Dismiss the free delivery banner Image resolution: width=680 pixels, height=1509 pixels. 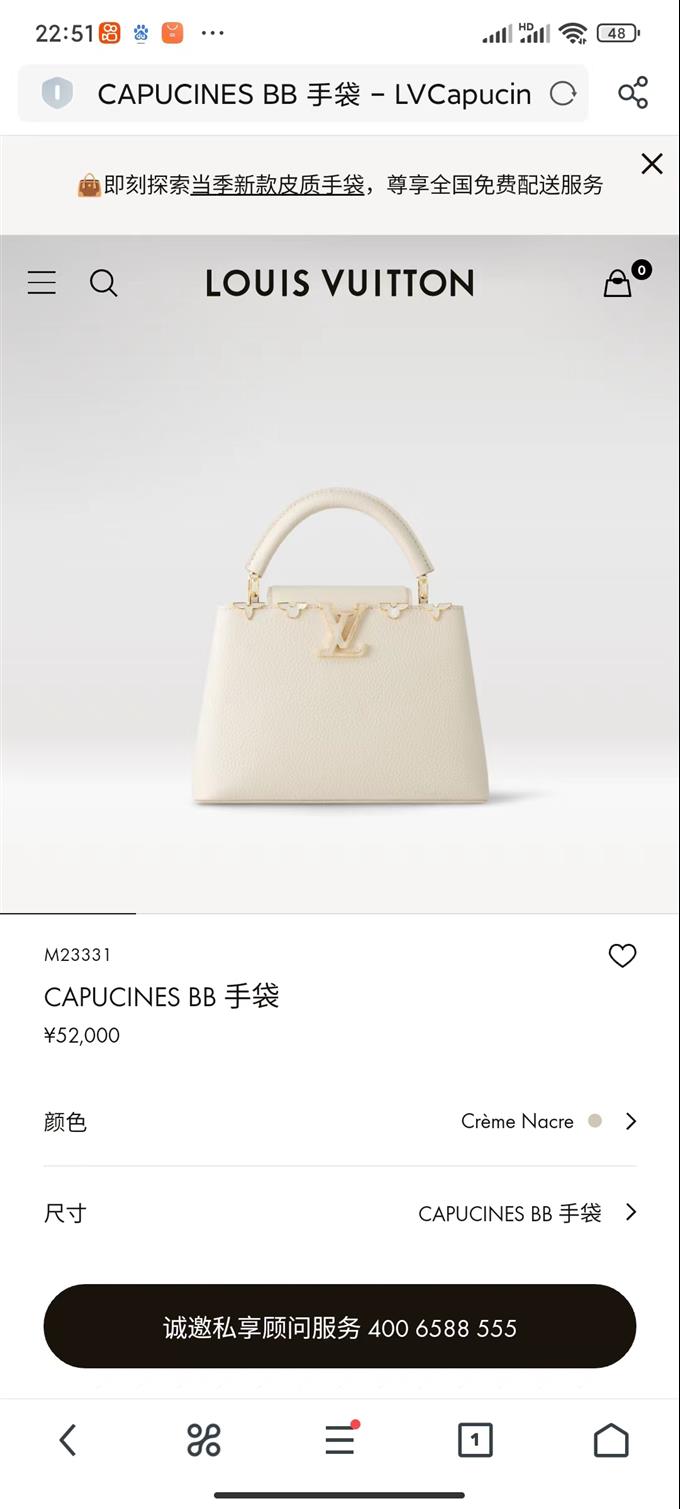pyautogui.click(x=652, y=164)
